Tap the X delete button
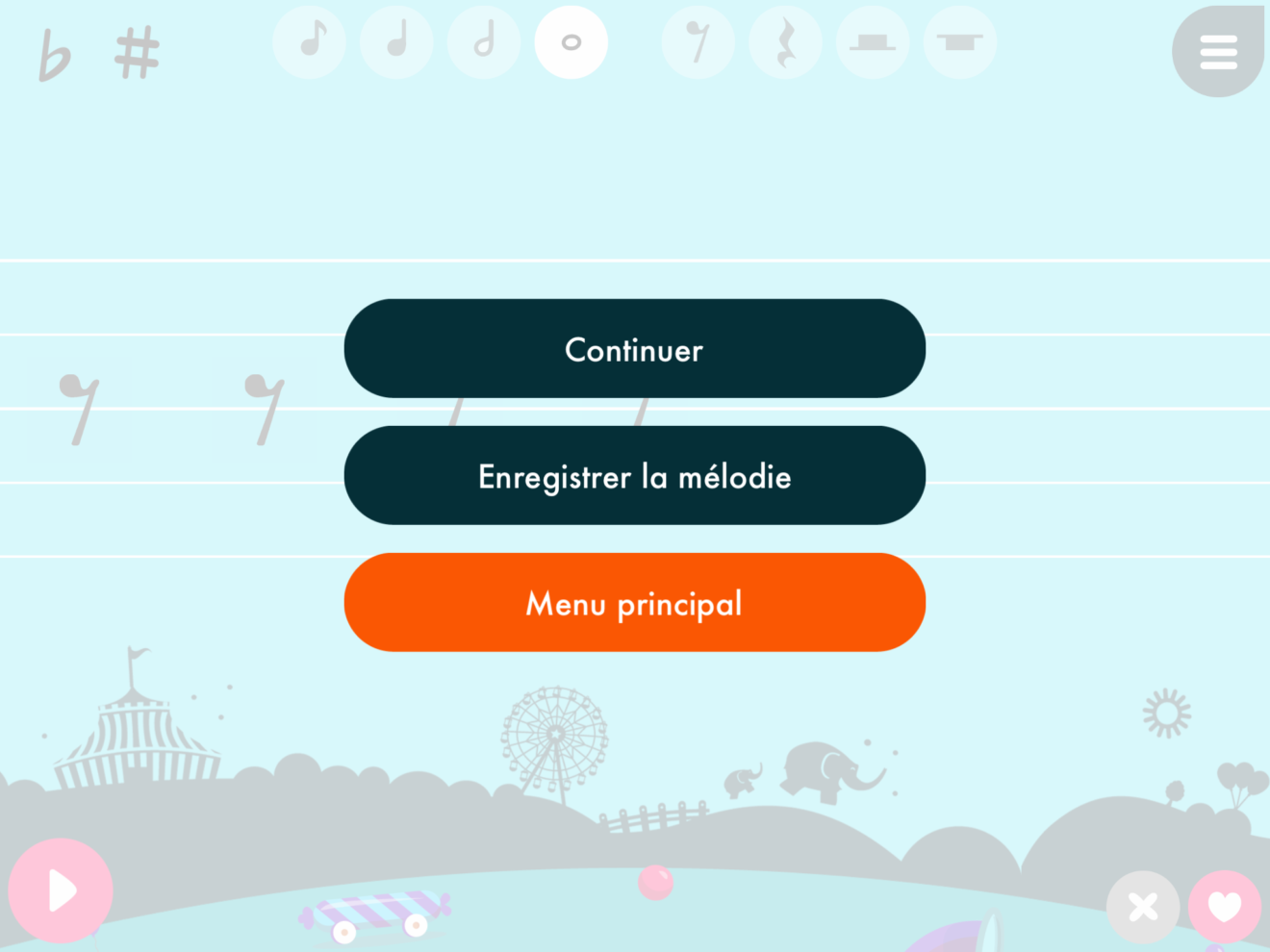The height and width of the screenshot is (952, 1270). pyautogui.click(x=1143, y=907)
